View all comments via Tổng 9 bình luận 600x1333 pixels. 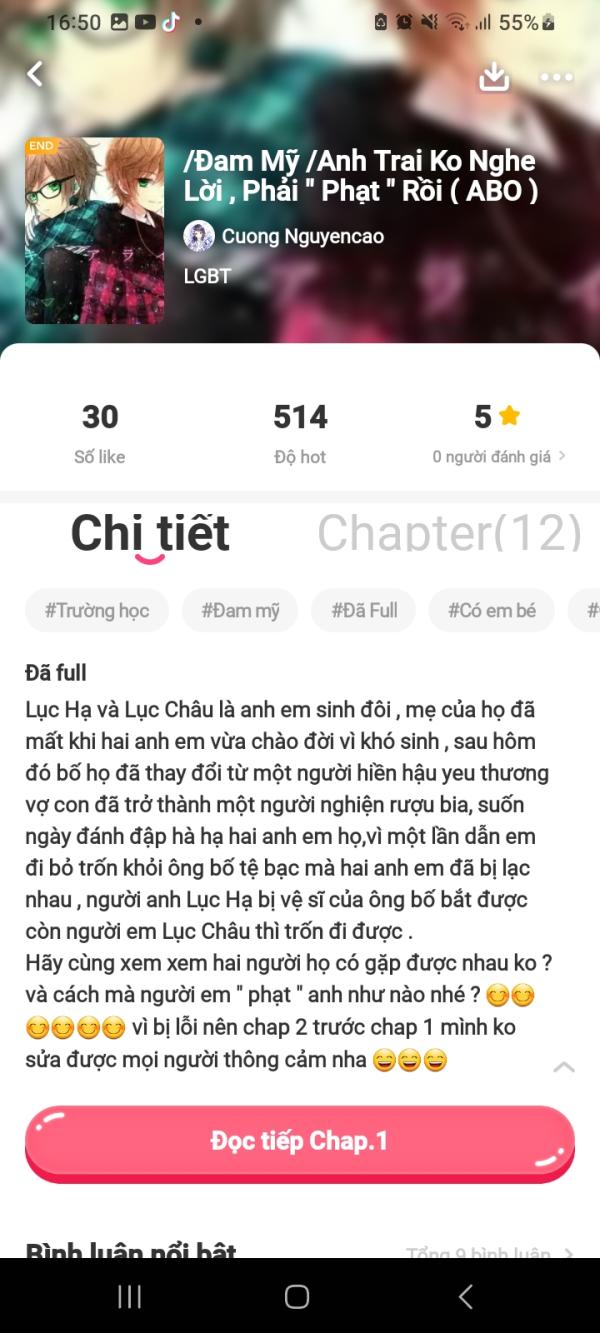(490, 1253)
